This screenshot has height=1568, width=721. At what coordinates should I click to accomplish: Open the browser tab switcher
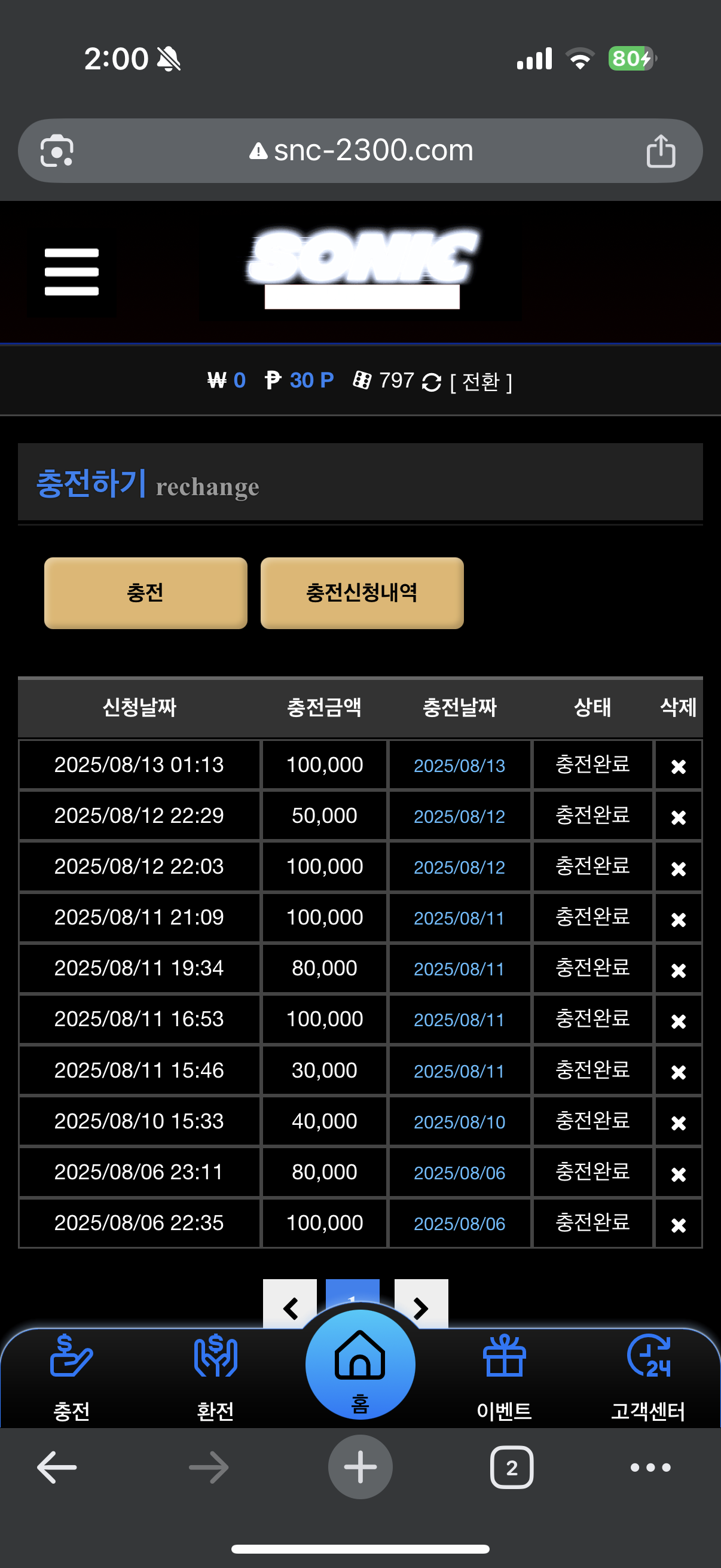point(512,1467)
